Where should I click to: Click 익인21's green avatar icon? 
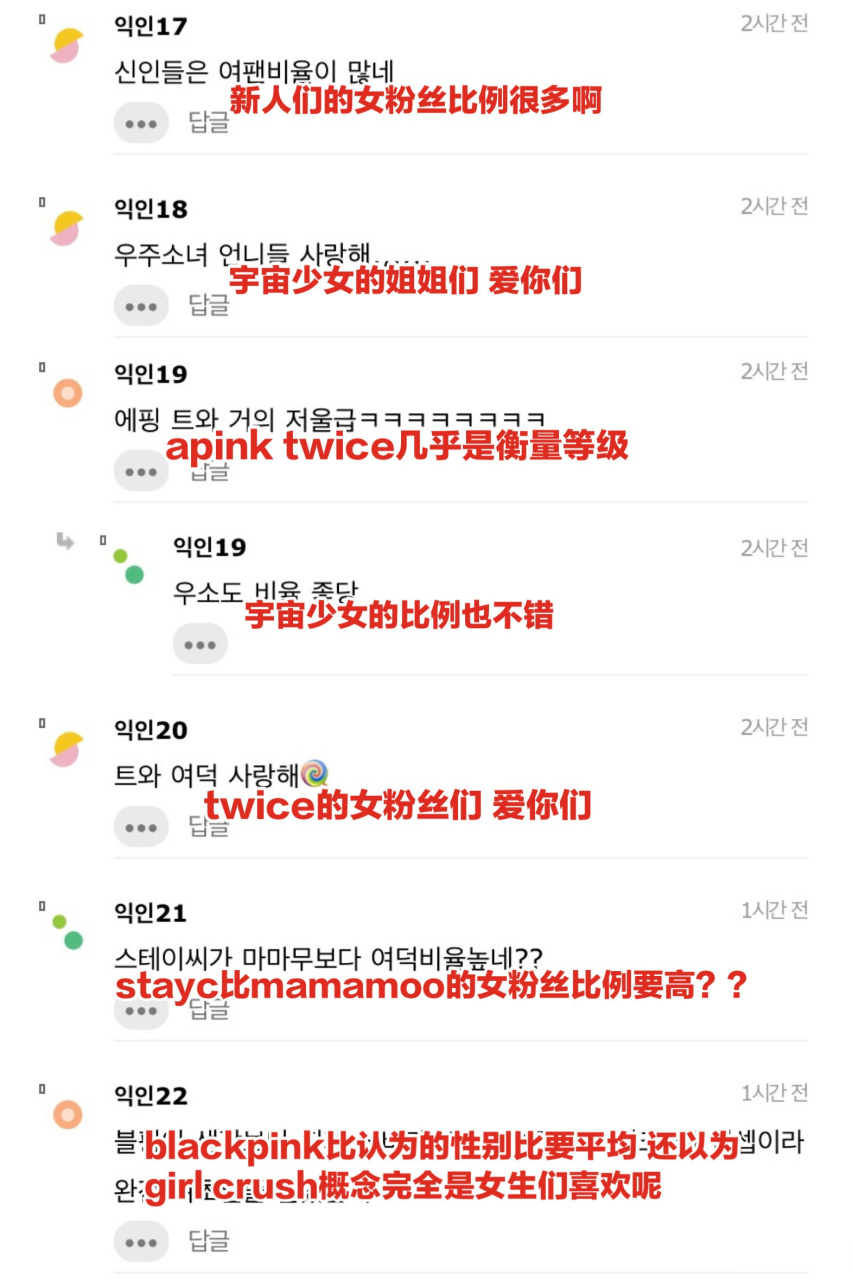[x=66, y=930]
